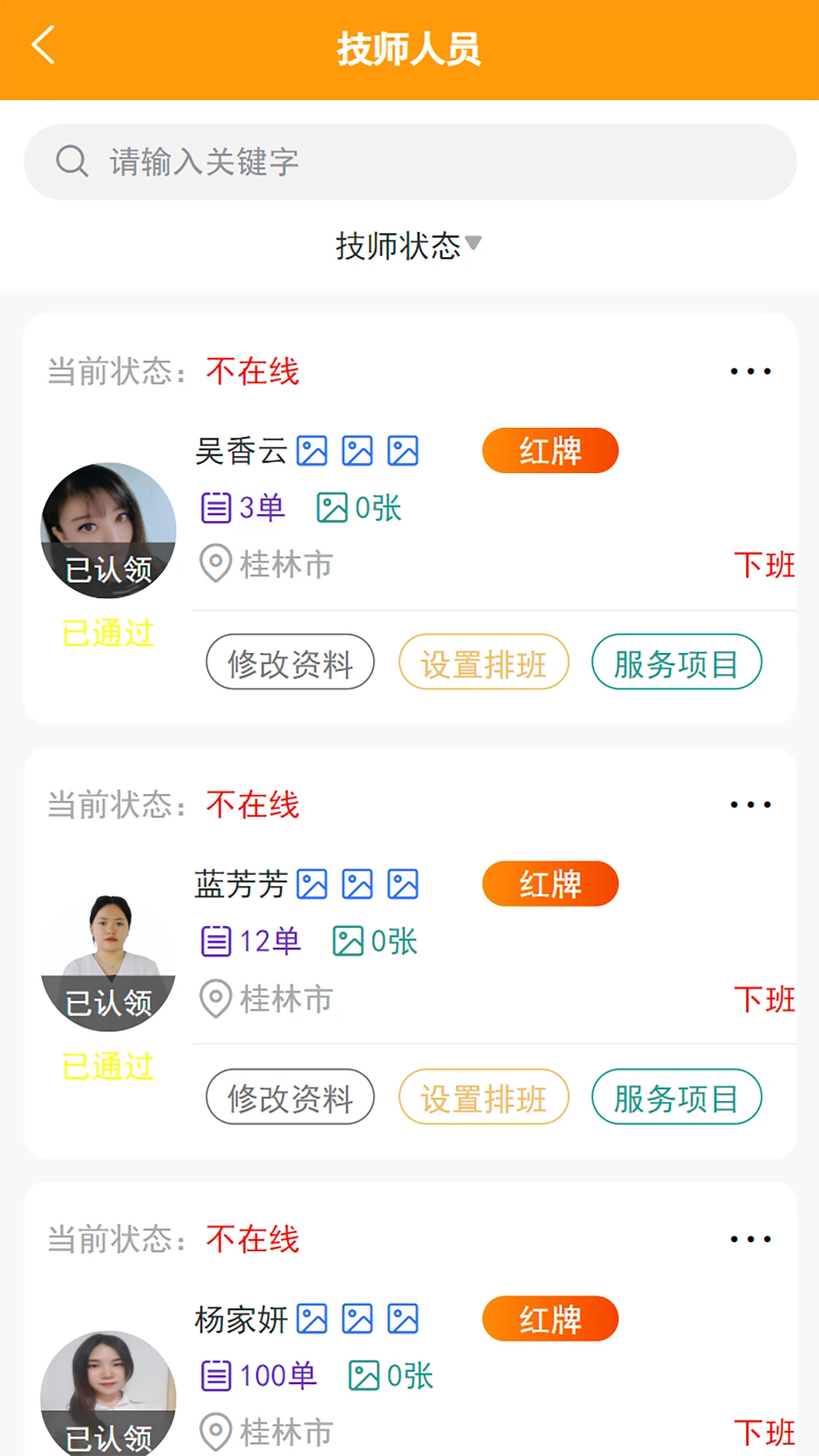Open the search magnifier icon

point(72,162)
